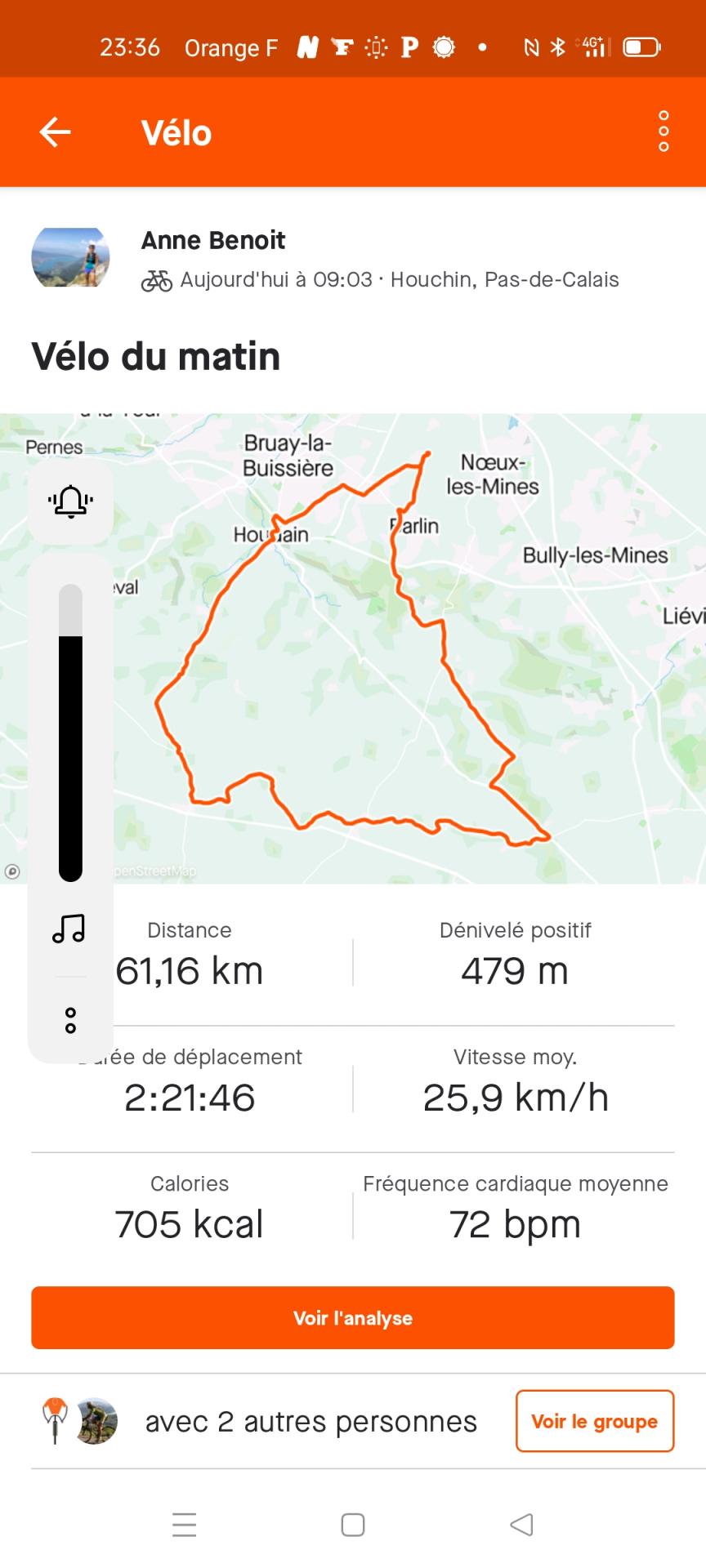Open the ride route map
This screenshot has width=706, height=1568.
(409, 653)
